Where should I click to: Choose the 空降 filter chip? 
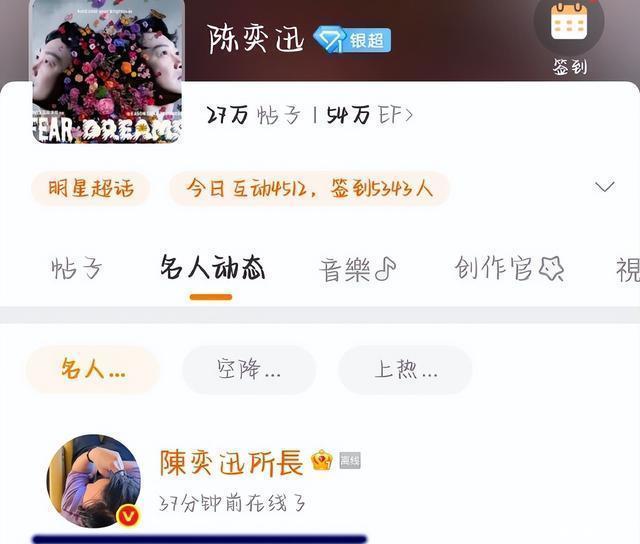point(248,369)
